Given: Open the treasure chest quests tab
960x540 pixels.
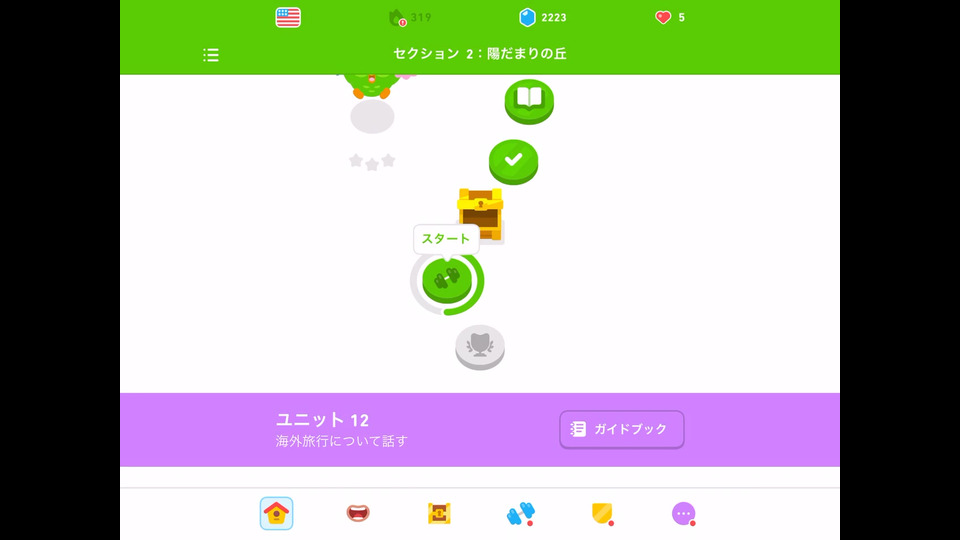Looking at the screenshot, I should pyautogui.click(x=439, y=513).
